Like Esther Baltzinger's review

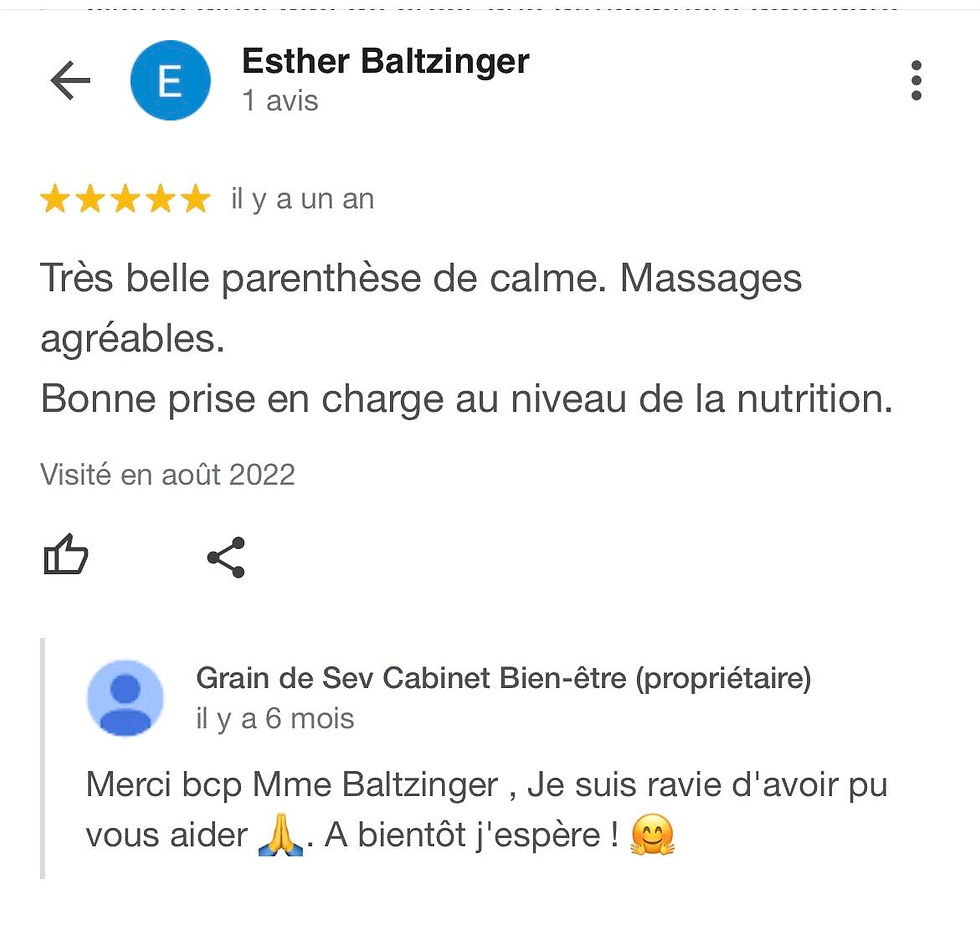pos(66,556)
